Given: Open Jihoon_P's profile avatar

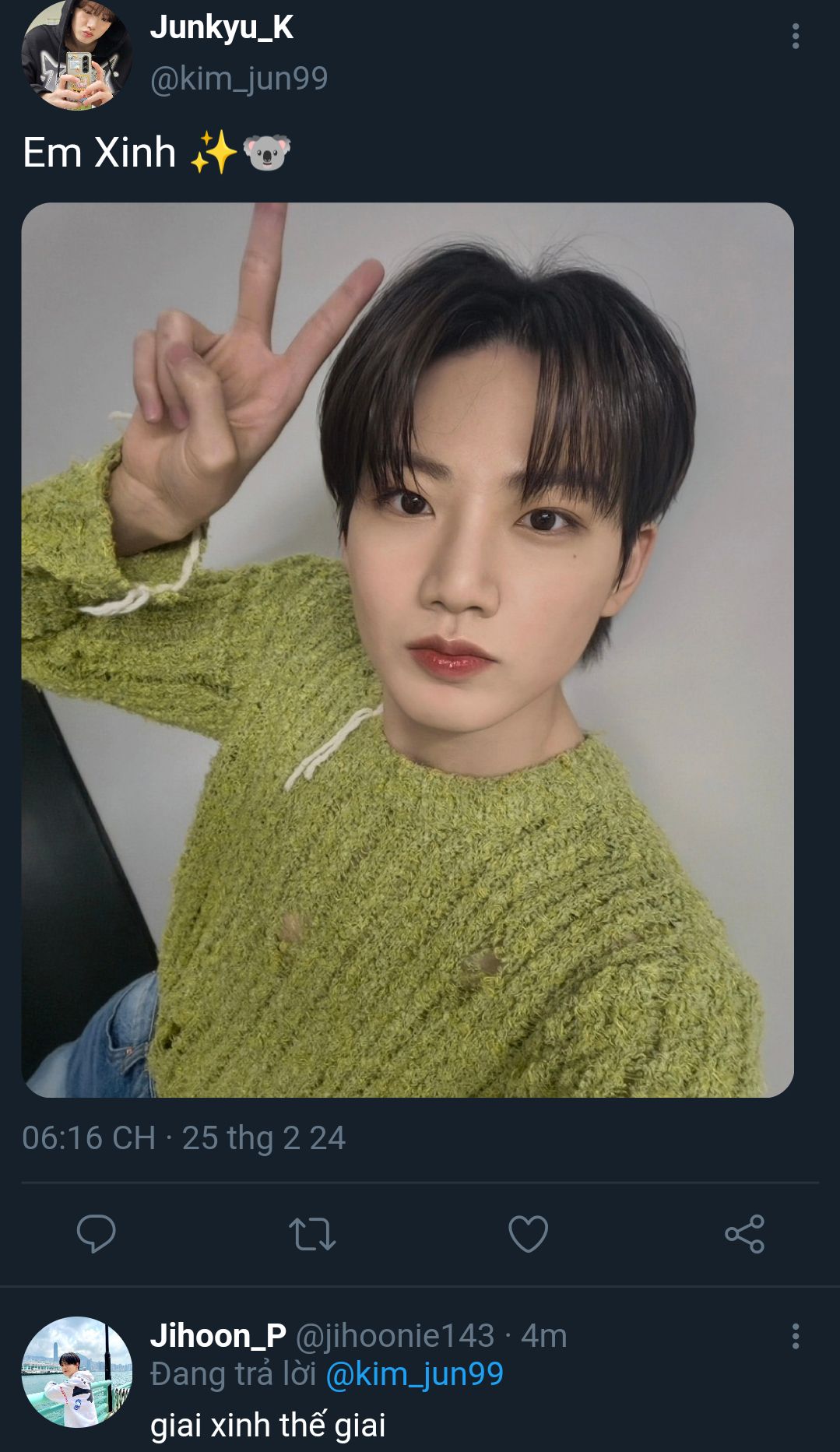Looking at the screenshot, I should tap(76, 1372).
